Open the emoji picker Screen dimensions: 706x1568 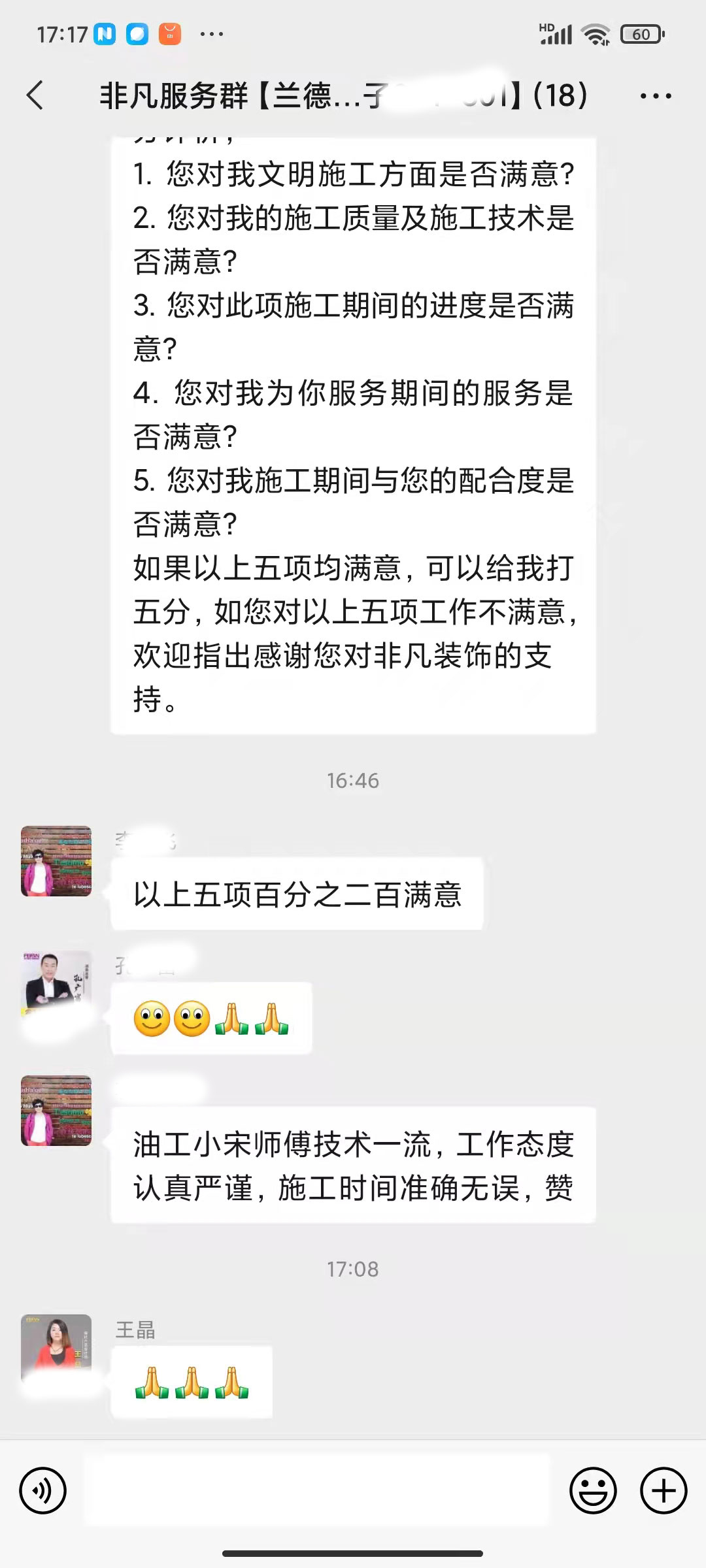tap(593, 1491)
